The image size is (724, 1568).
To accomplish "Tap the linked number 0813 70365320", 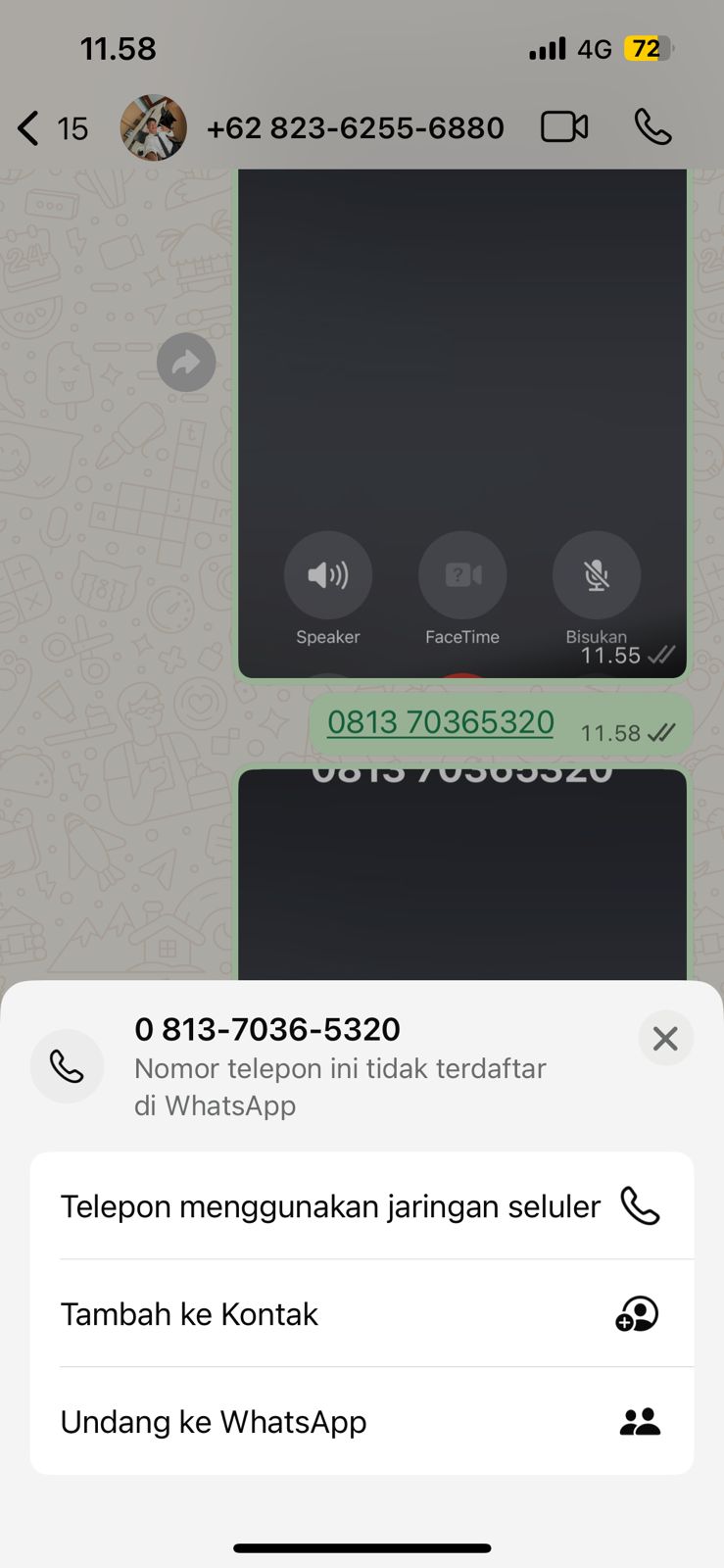I will (440, 722).
